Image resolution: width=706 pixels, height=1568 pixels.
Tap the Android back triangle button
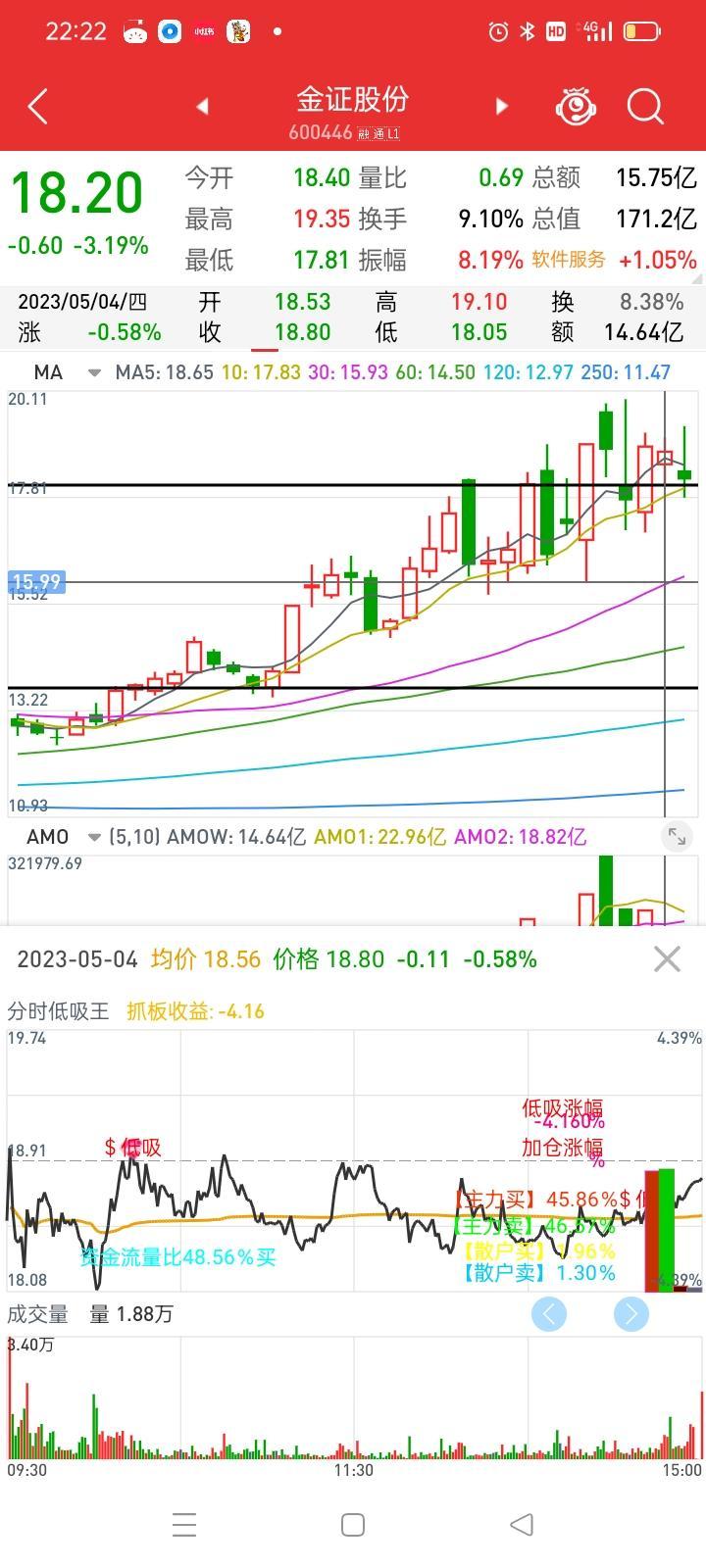pos(520,1524)
